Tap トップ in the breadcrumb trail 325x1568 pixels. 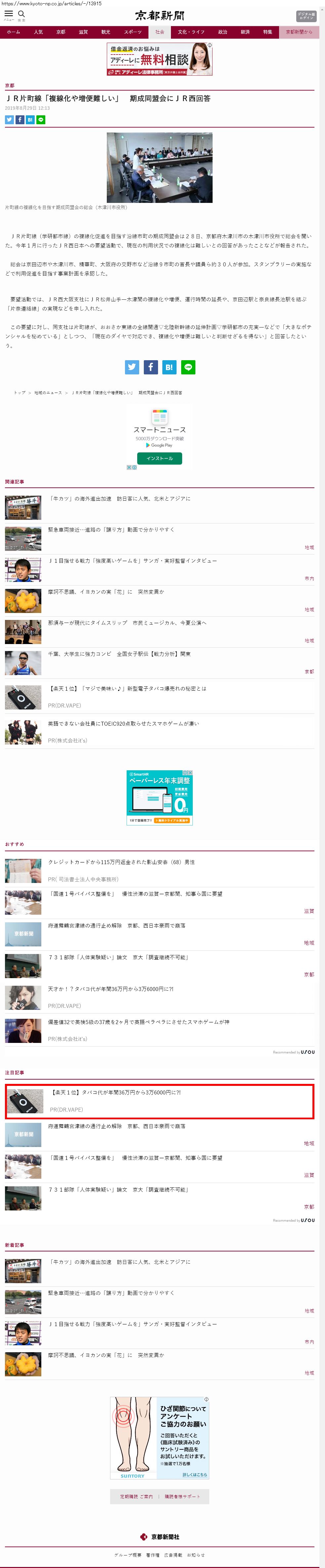tap(20, 393)
